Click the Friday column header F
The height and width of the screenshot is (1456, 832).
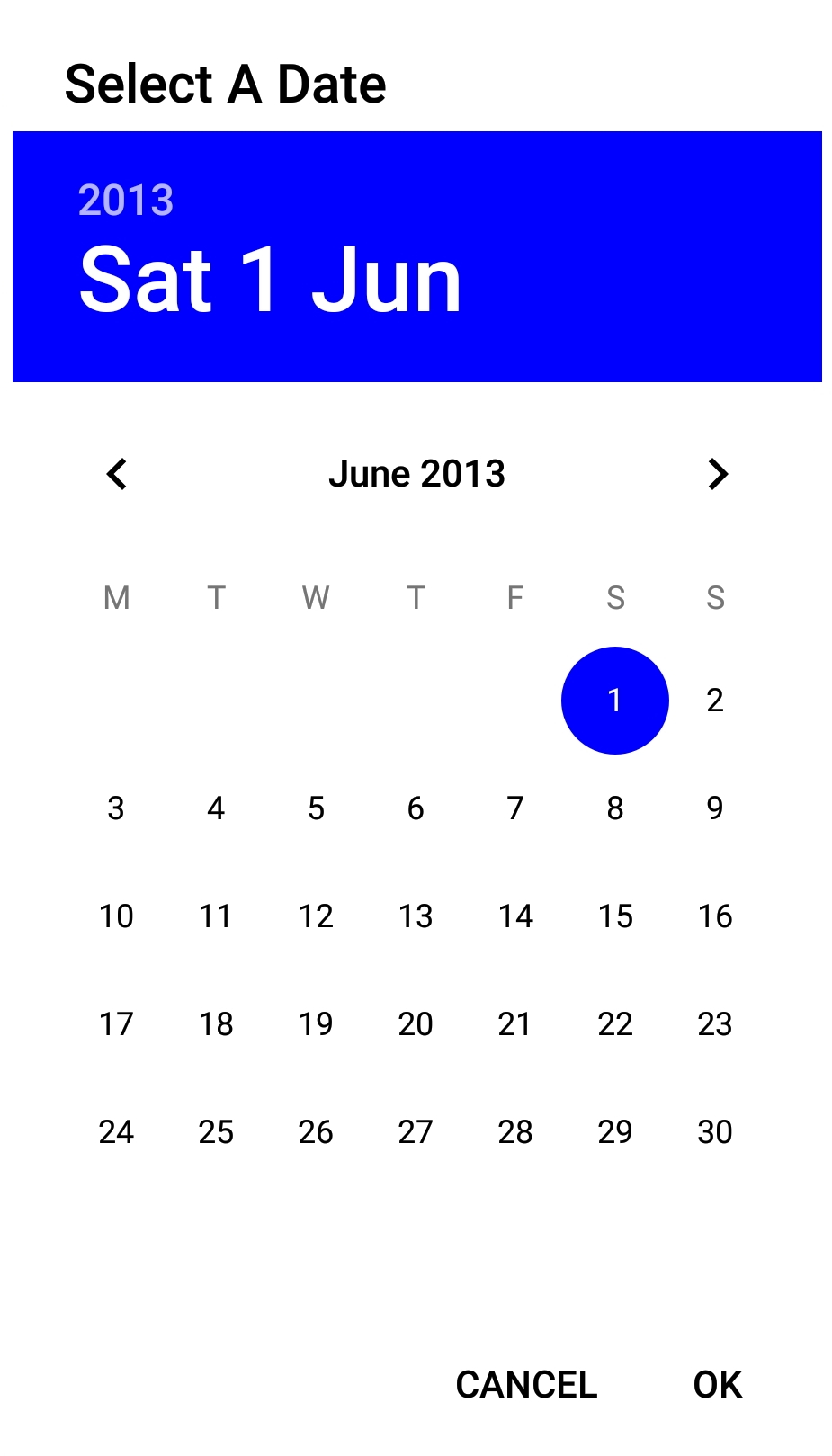tap(515, 598)
